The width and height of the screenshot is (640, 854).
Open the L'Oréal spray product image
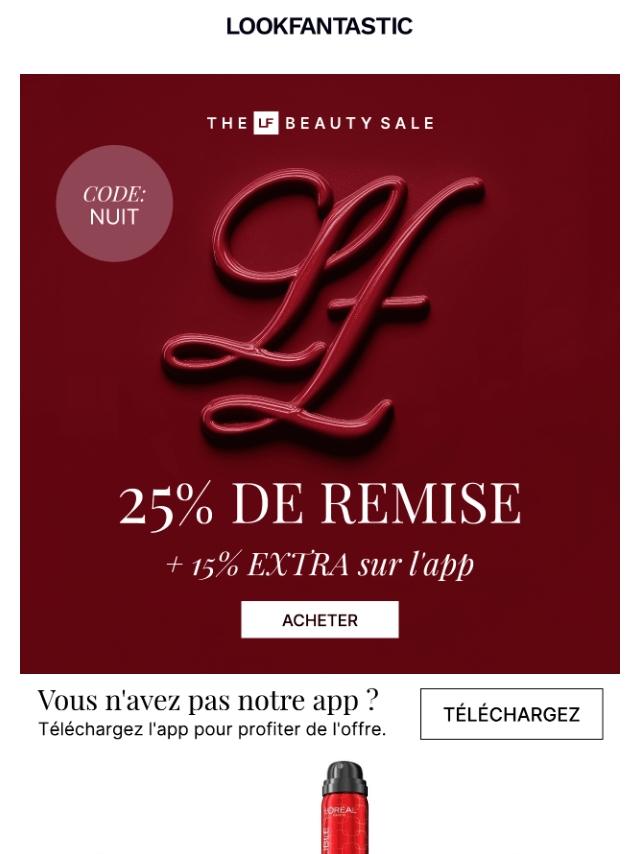(344, 810)
